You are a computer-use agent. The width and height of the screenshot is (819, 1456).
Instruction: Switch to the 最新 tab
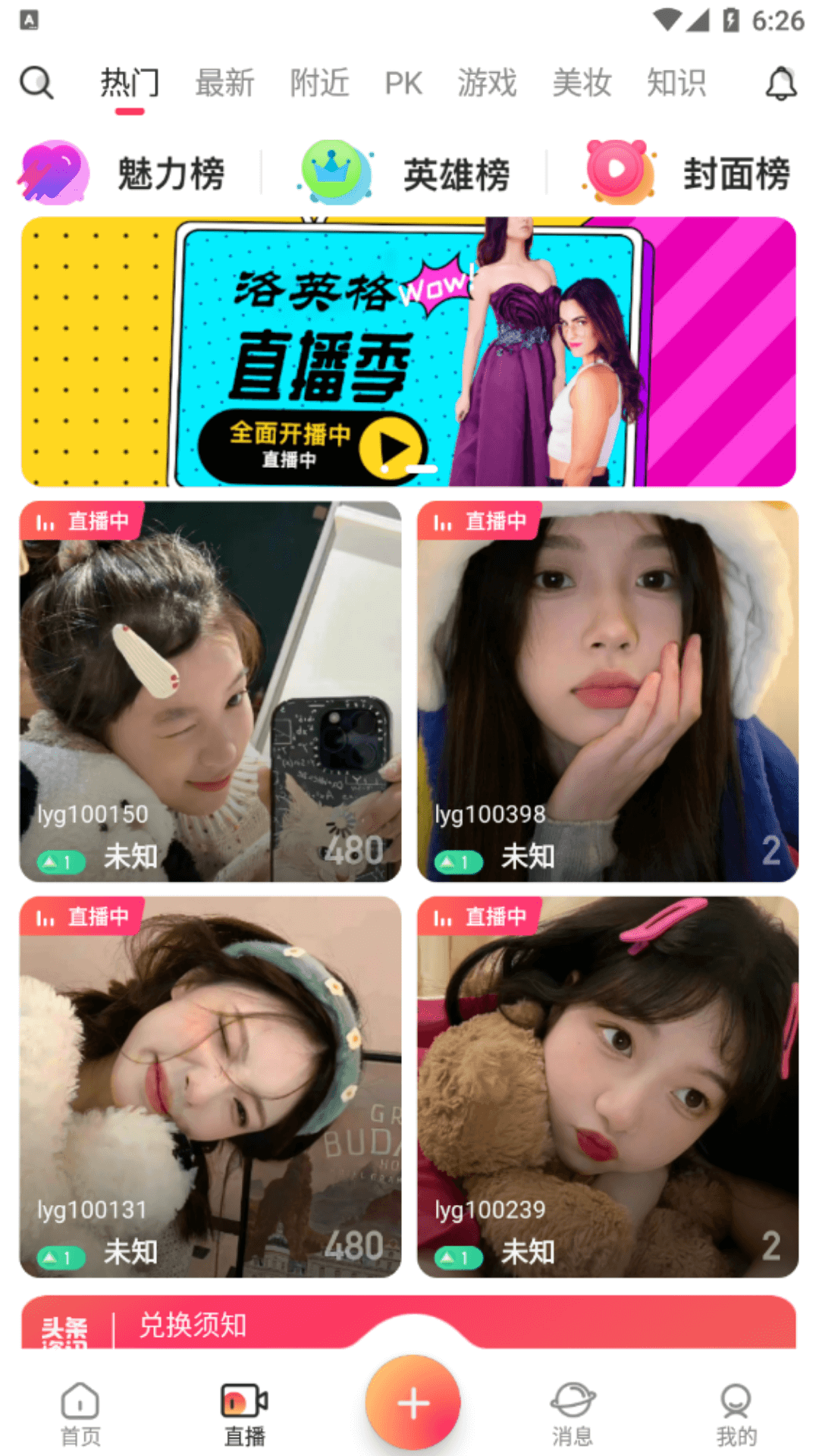[224, 83]
